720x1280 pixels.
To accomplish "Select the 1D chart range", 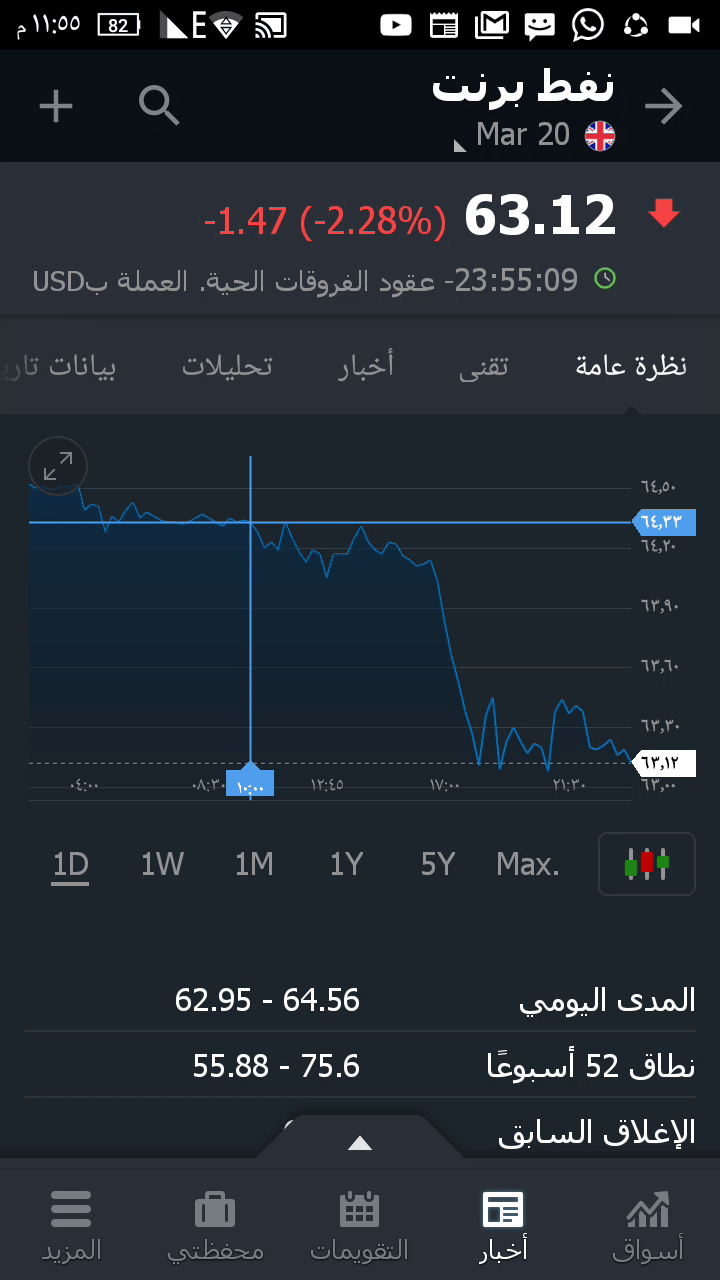I will [71, 864].
